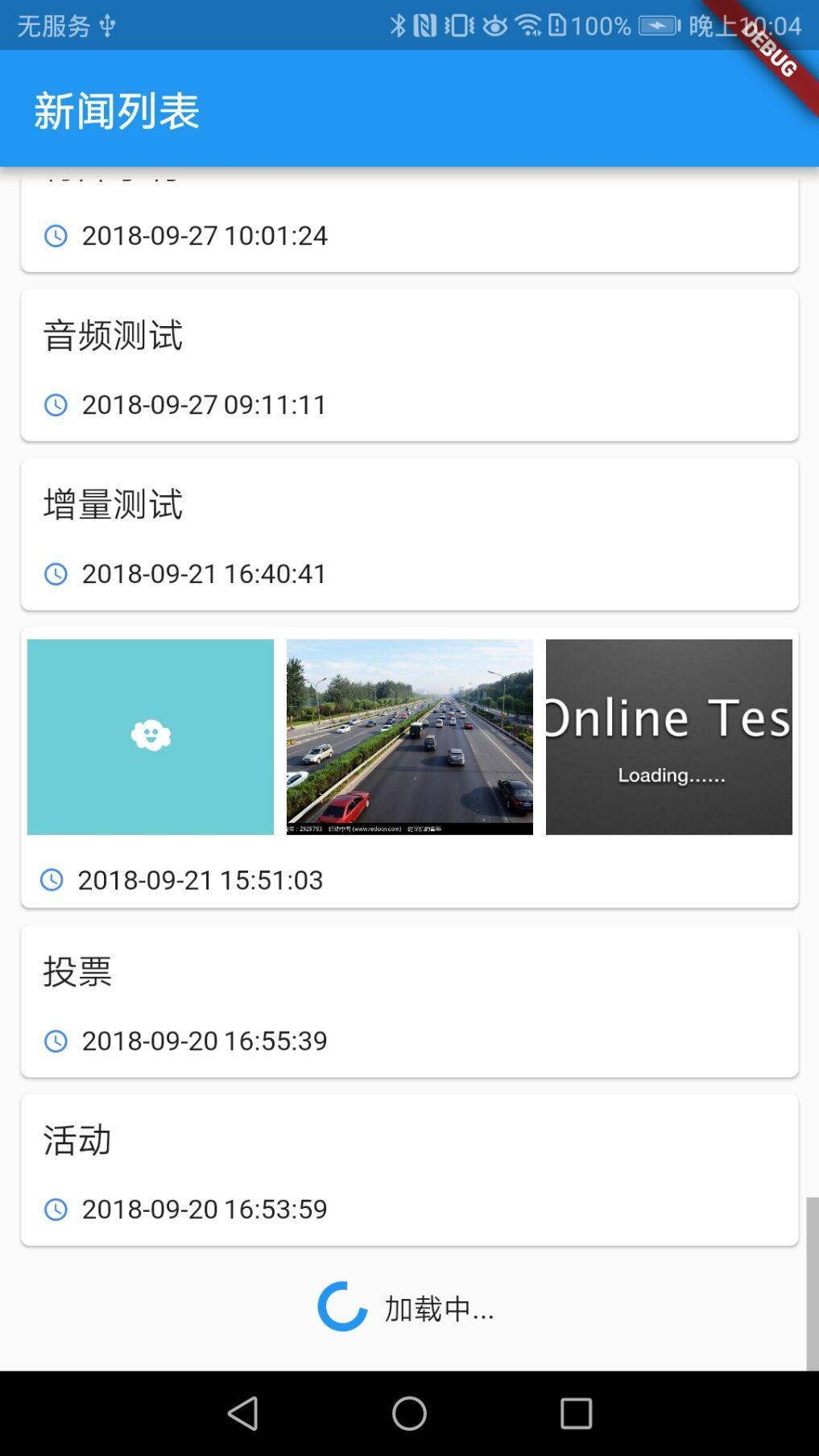Open the 活动 news card
The height and width of the screenshot is (1456, 819).
click(x=409, y=1170)
